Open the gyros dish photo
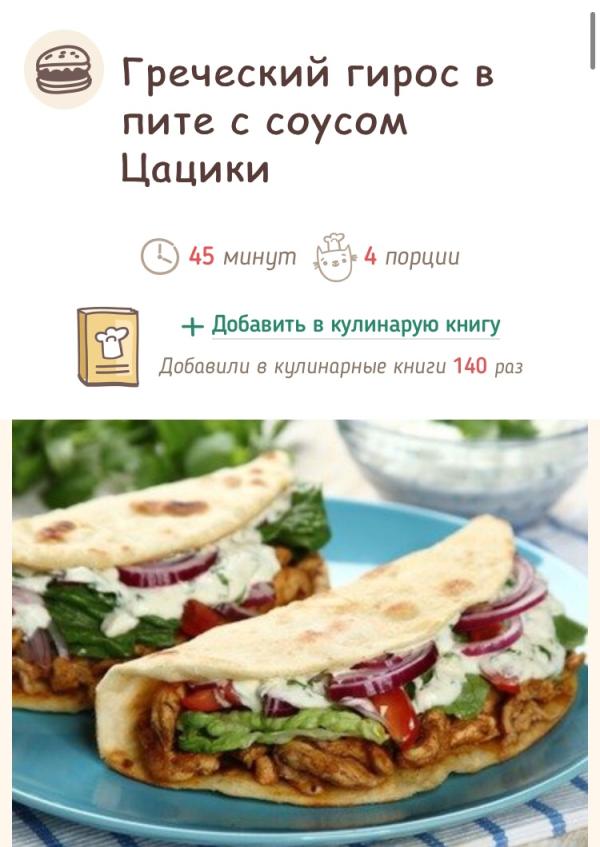 coord(300,632)
